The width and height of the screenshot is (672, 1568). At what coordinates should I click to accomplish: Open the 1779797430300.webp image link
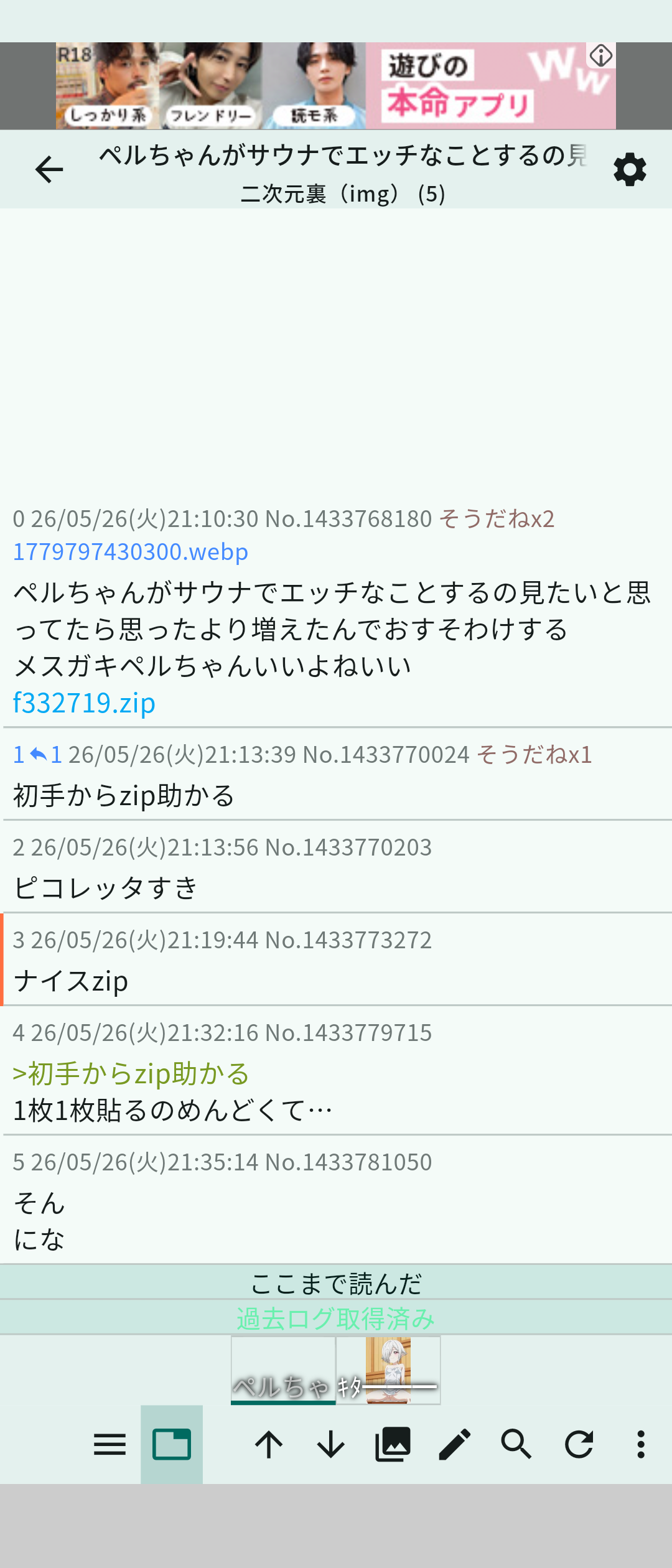[131, 551]
